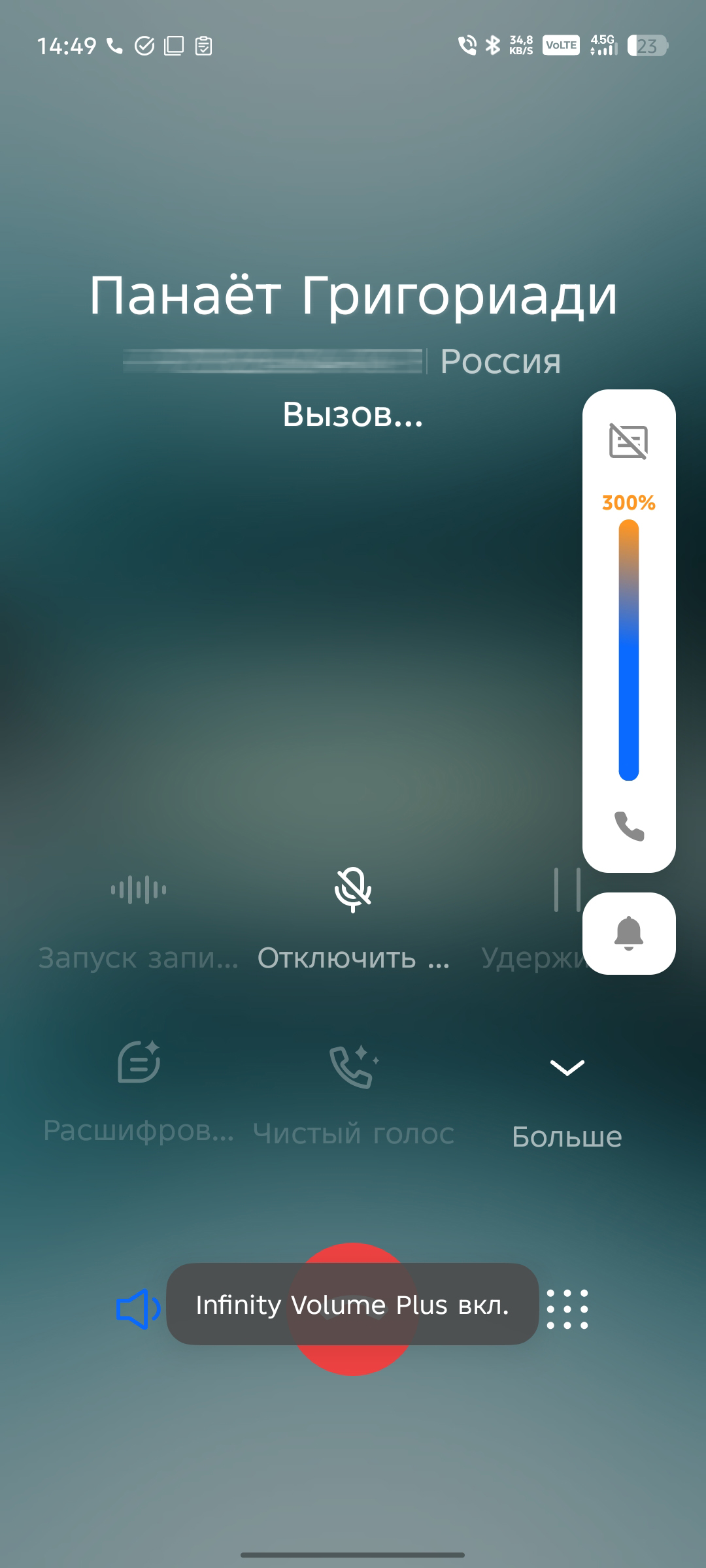The image size is (706, 1568).
Task: Start call recording with Запуск записи
Action: [139, 915]
